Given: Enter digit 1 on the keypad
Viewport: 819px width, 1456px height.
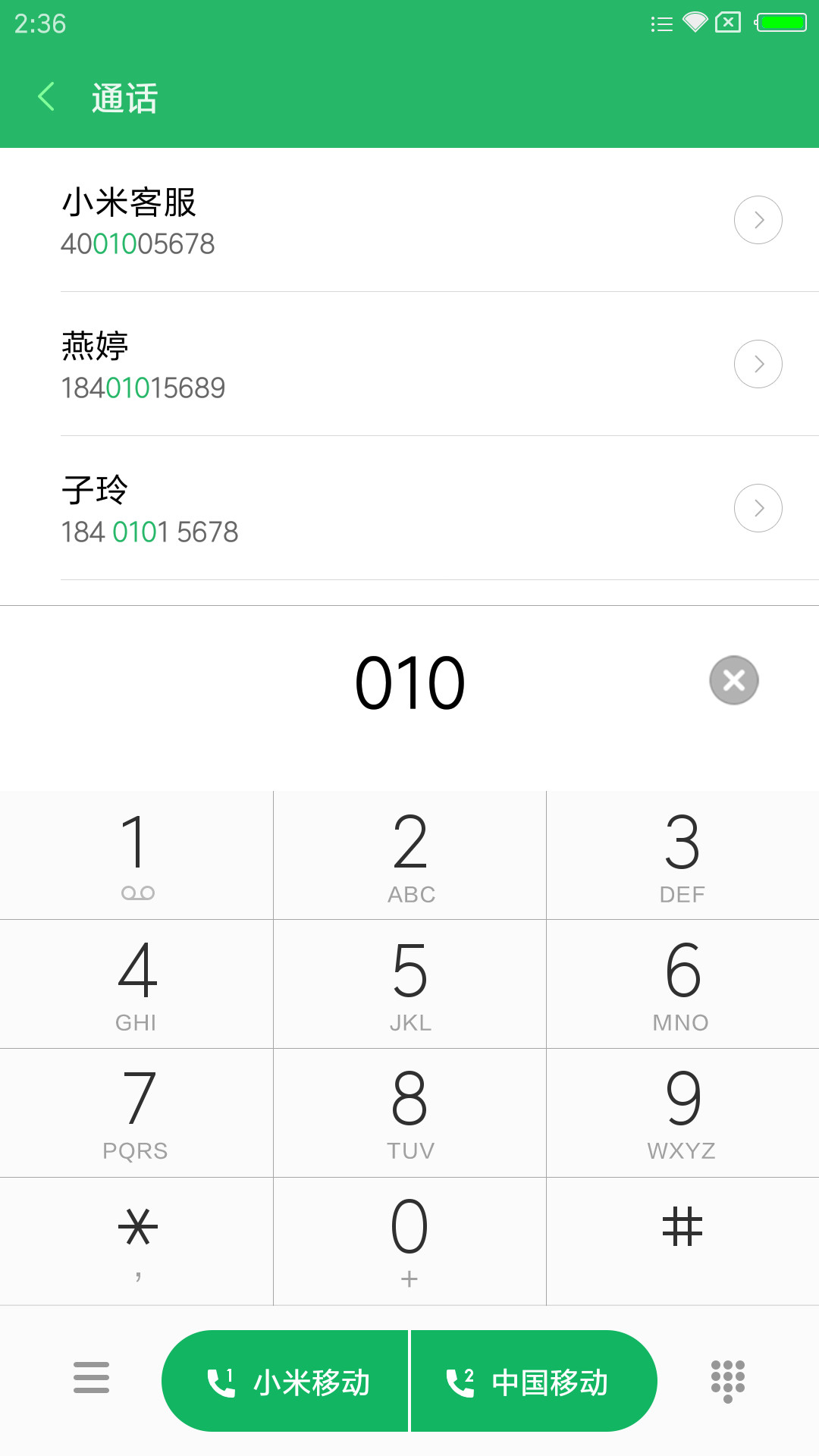Looking at the screenshot, I should (136, 855).
